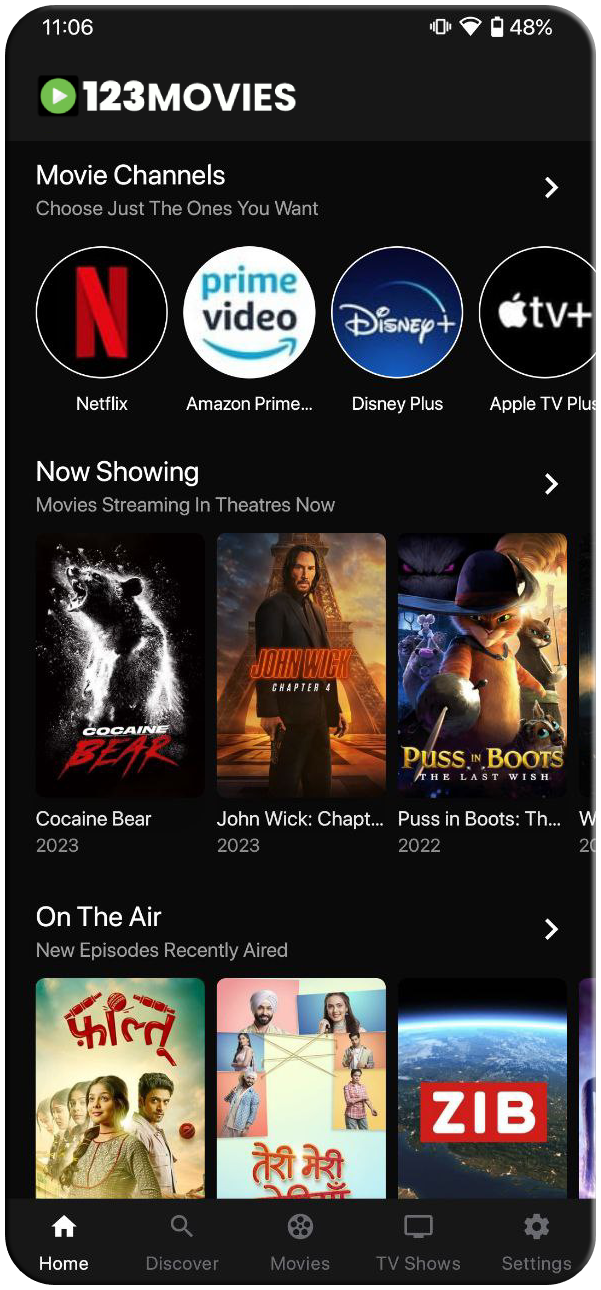Open the Cocaine Bear movie card
The height and width of the screenshot is (1290, 601).
pyautogui.click(x=120, y=665)
